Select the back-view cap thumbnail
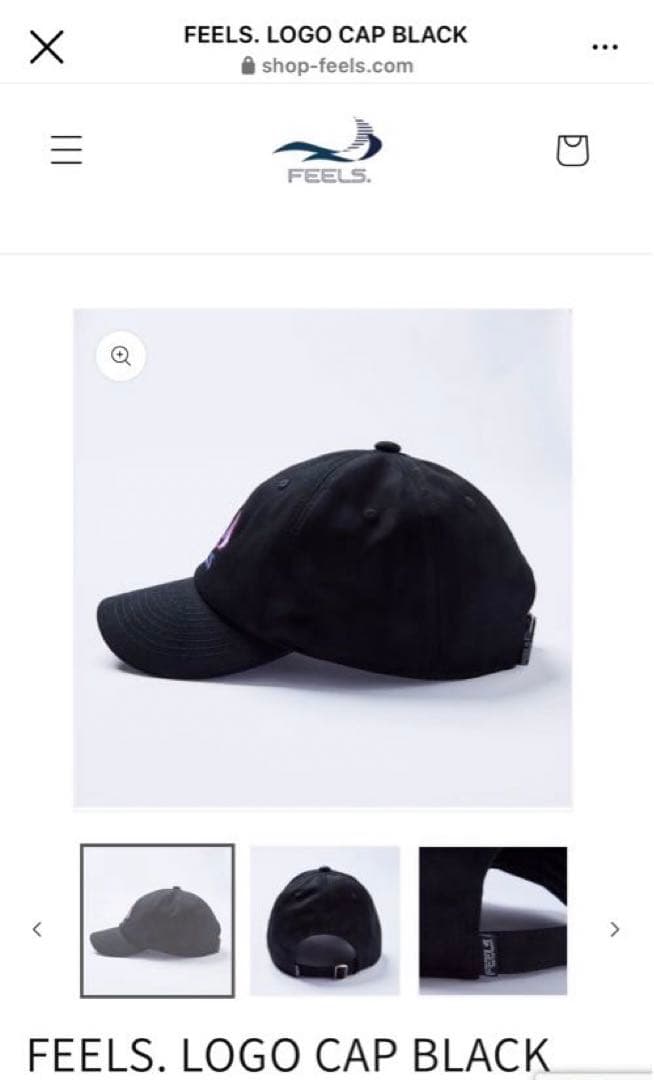Image resolution: width=654 pixels, height=1080 pixels. 325,920
